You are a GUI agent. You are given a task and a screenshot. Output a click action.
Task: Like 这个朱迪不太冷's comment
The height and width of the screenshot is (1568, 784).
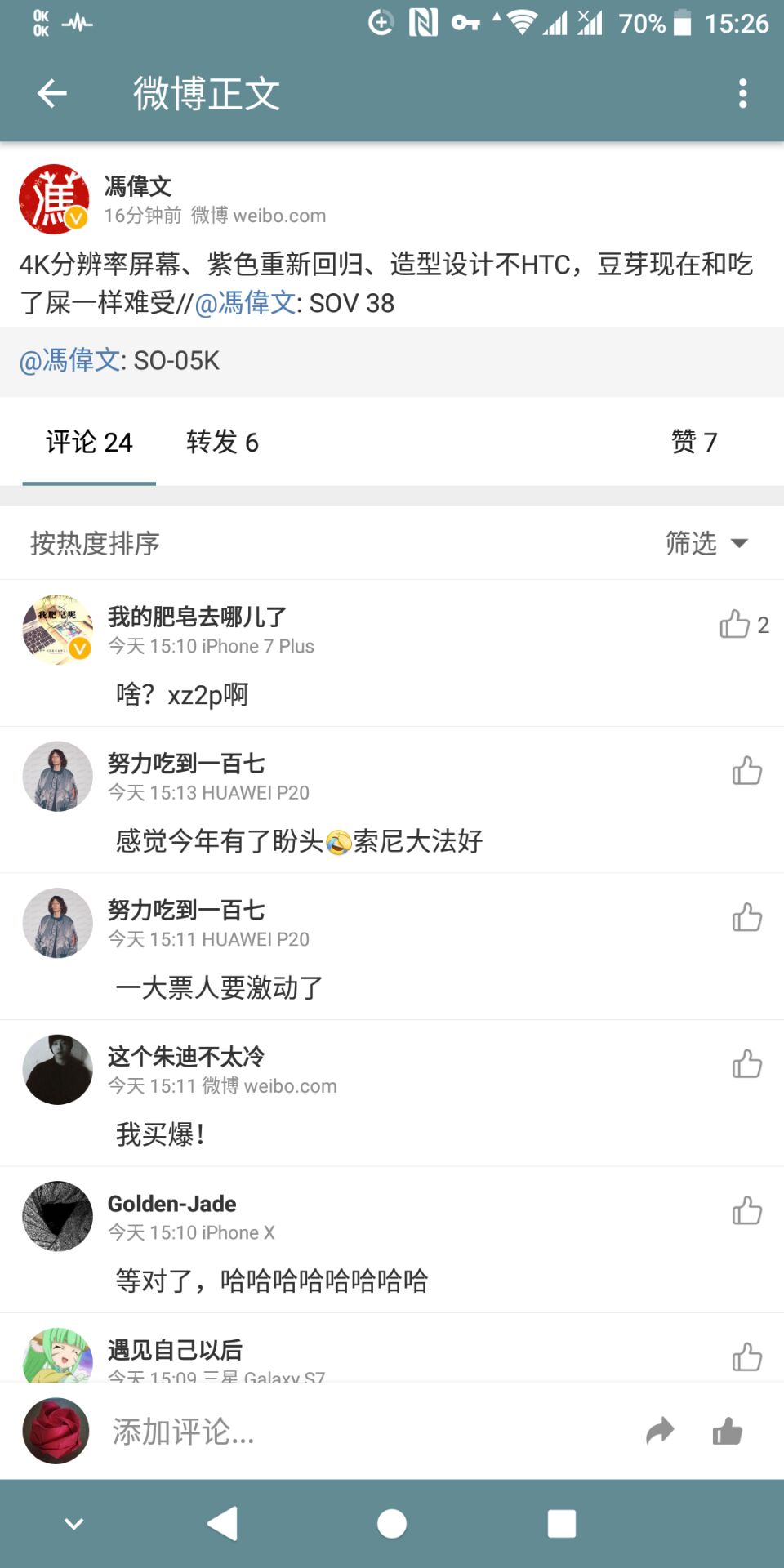[x=746, y=1064]
